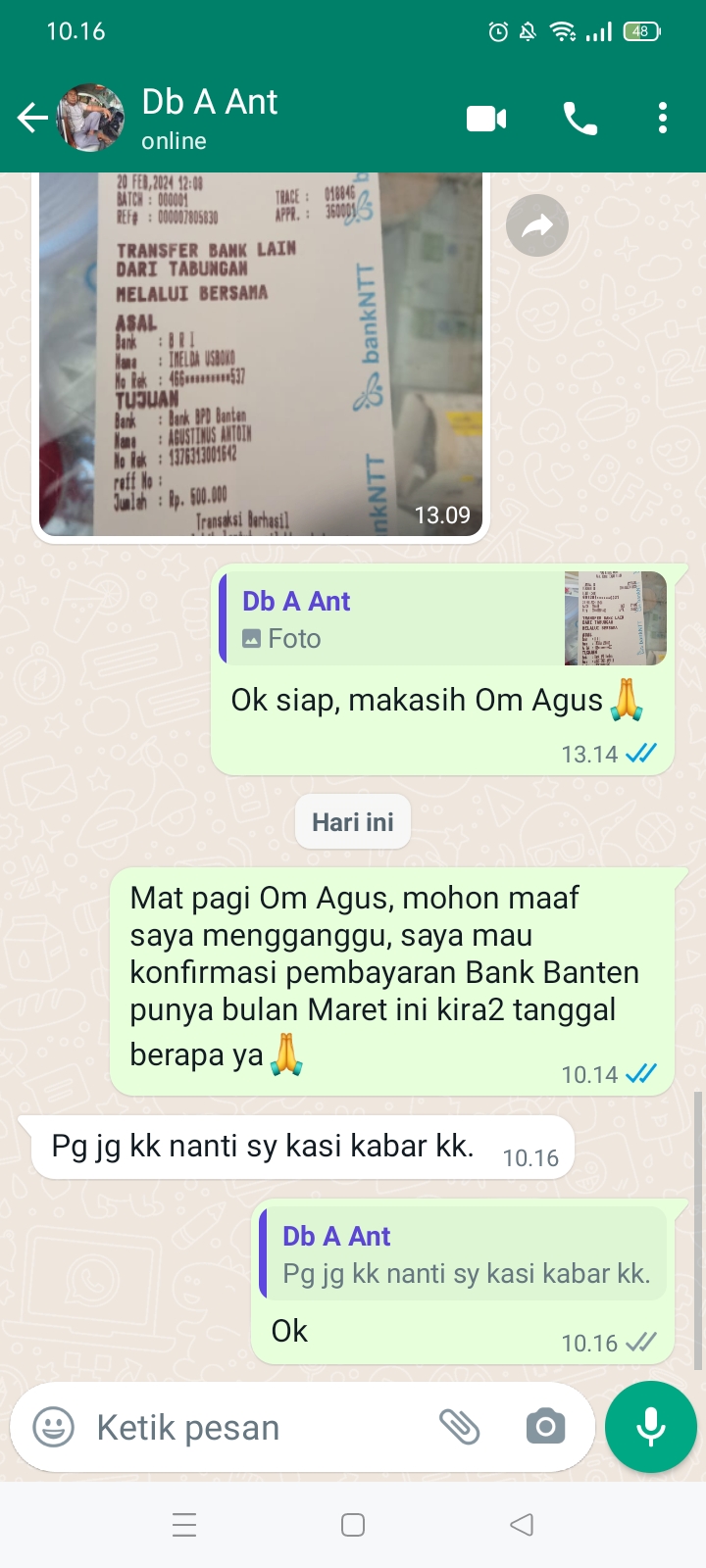Image resolution: width=706 pixels, height=1568 pixels.
Task: Tap the 'Hari ini' date divider
Action: pos(352,821)
